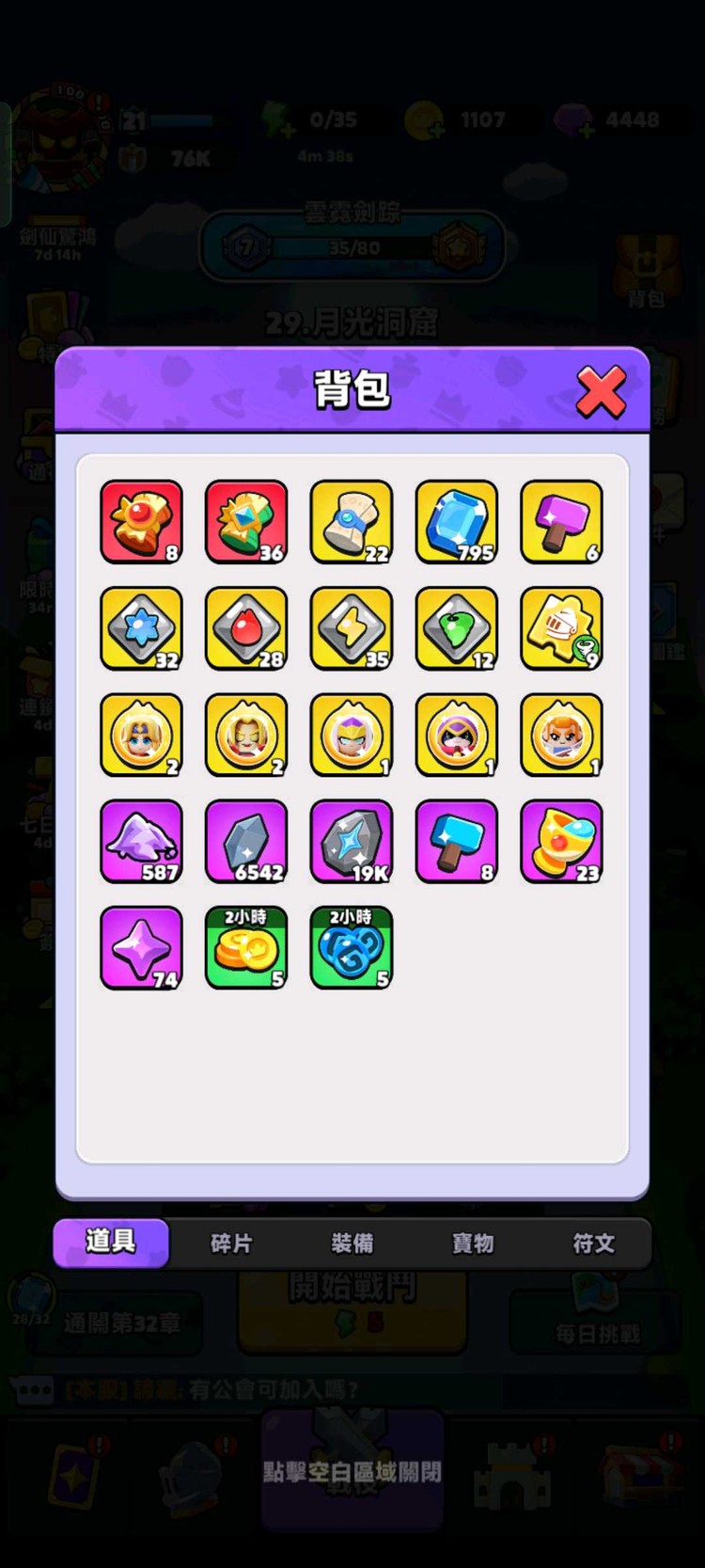Select the purple hammer item with 6
The width and height of the screenshot is (705, 1568).
coord(562,522)
